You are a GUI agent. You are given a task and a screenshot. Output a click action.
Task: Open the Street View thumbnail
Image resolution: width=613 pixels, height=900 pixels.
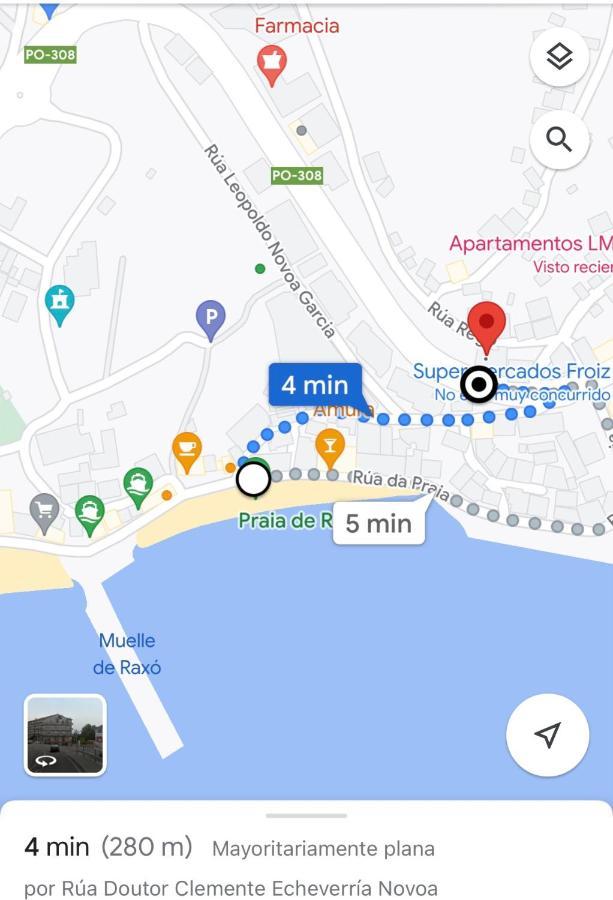(x=65, y=735)
